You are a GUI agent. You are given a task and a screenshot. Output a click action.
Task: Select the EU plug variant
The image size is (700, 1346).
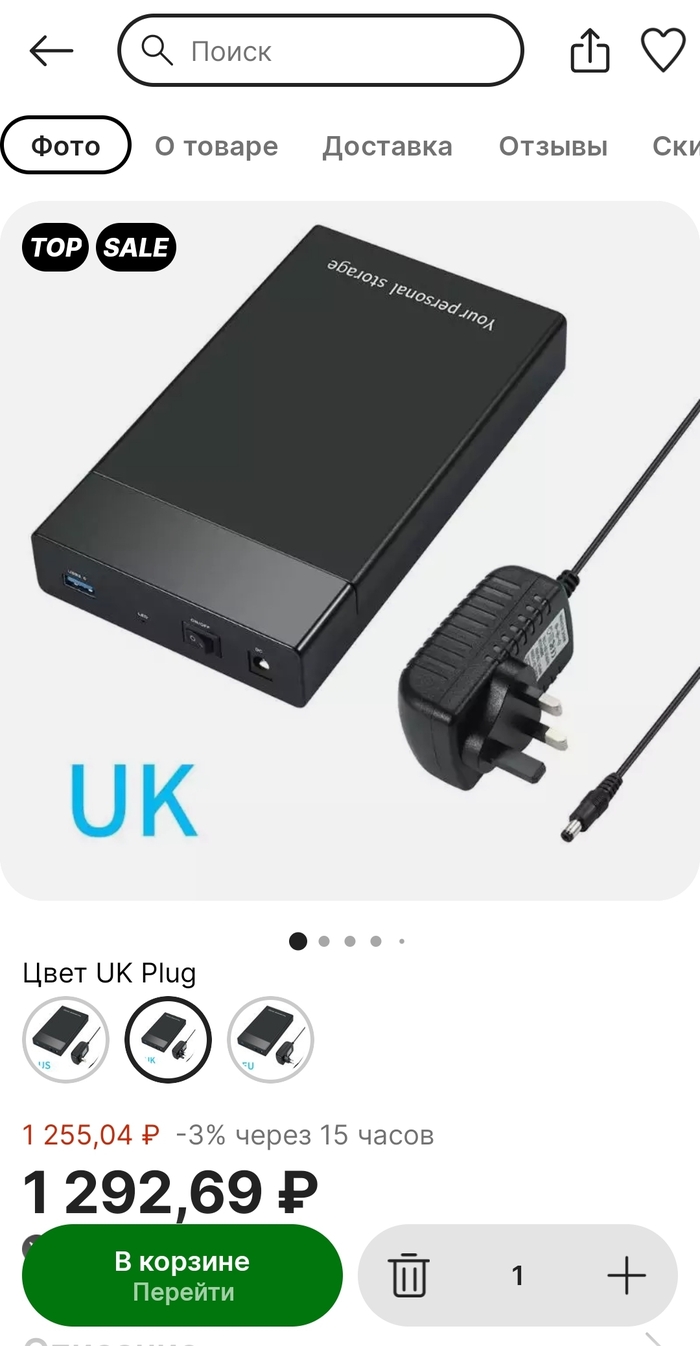(x=270, y=1040)
